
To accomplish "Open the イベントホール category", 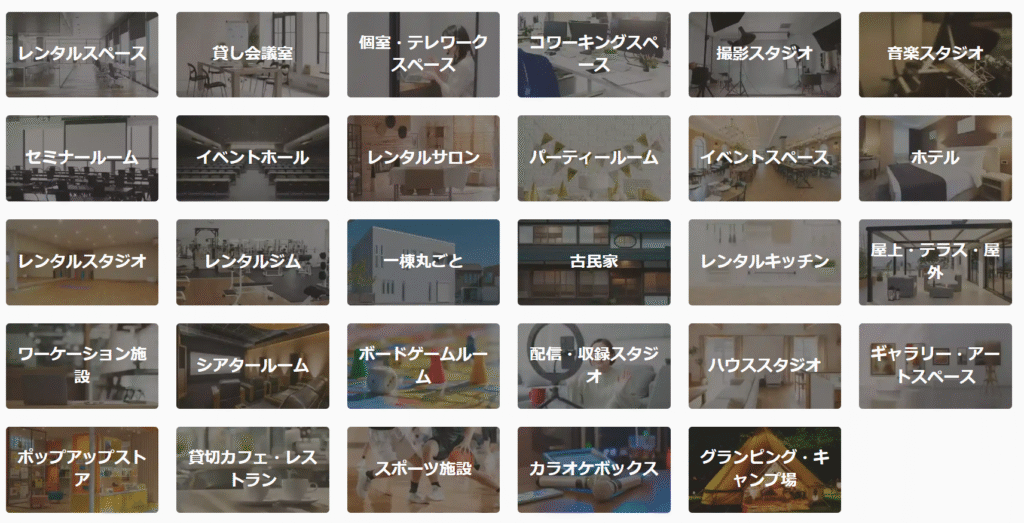I will (252, 158).
